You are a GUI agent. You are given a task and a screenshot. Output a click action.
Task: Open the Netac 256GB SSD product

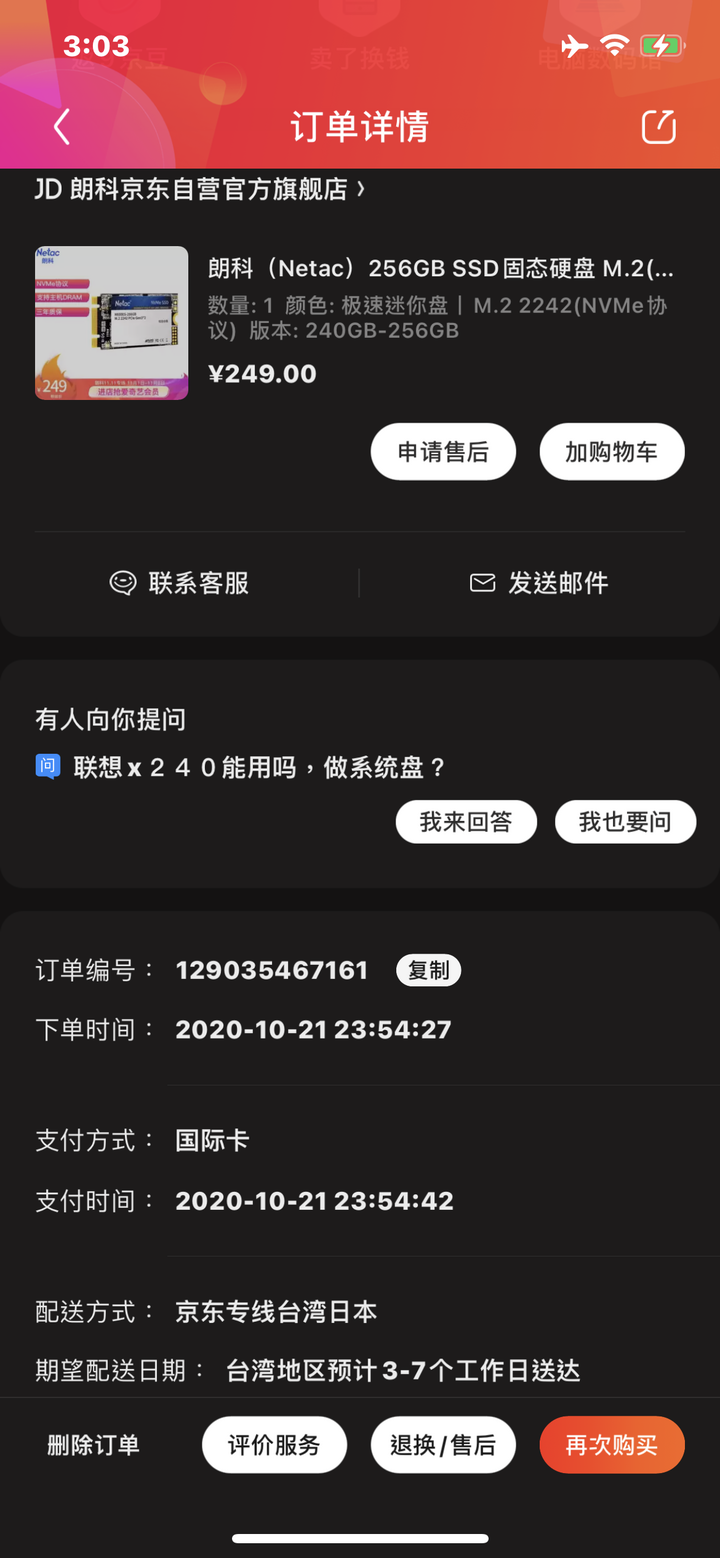[x=440, y=269]
